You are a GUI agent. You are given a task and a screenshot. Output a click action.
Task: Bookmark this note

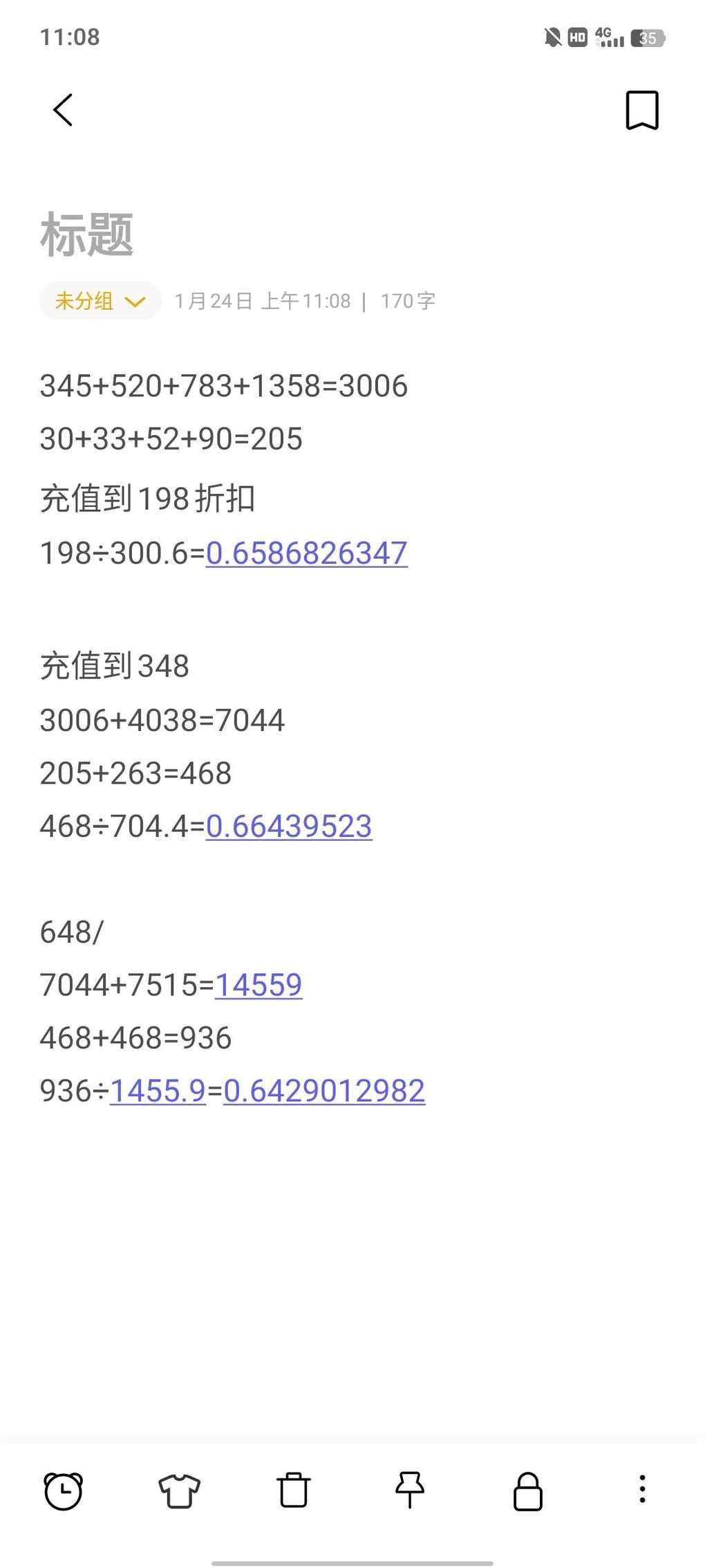click(x=642, y=110)
